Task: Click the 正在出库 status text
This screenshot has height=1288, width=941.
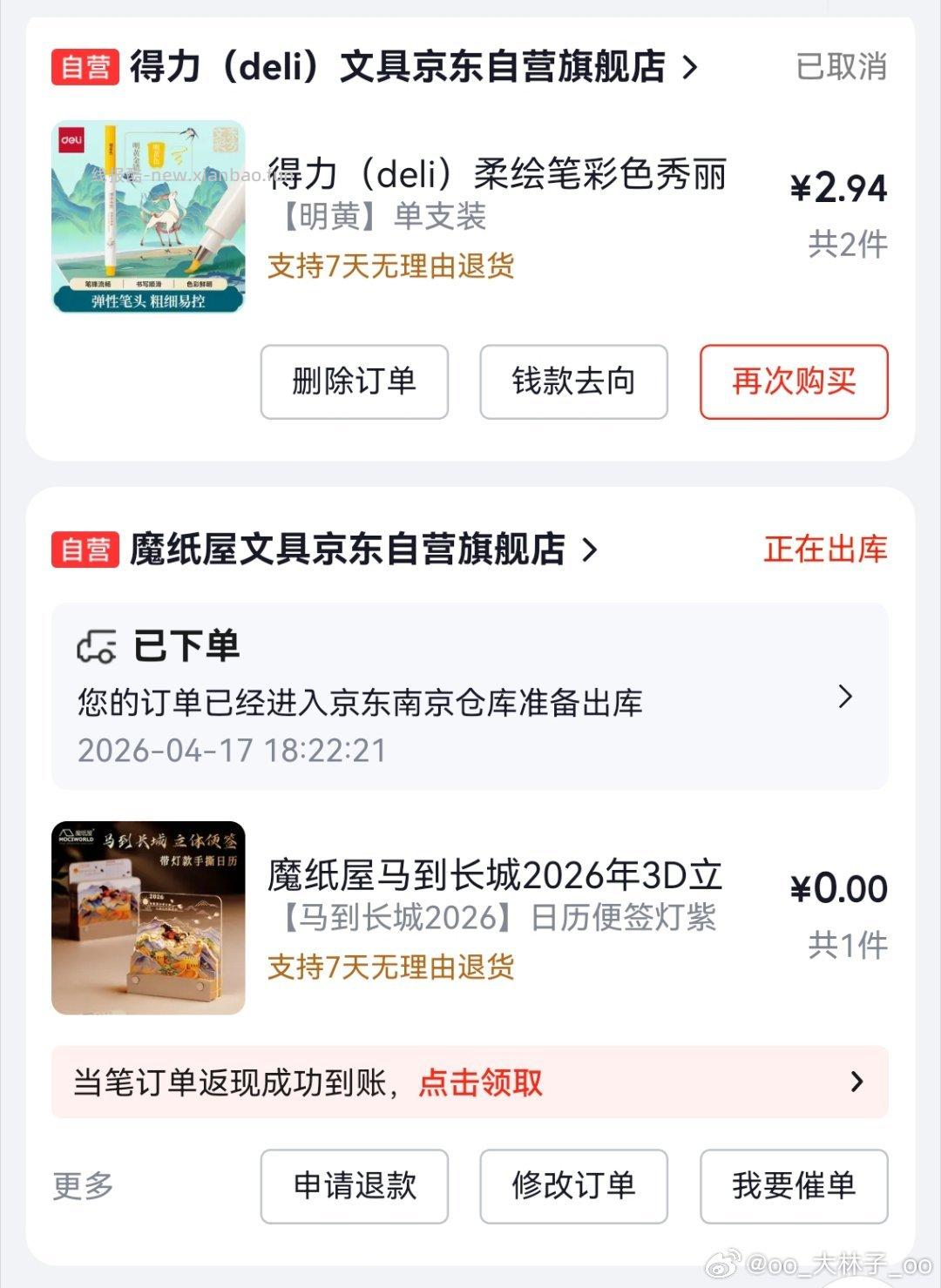Action: 826,549
